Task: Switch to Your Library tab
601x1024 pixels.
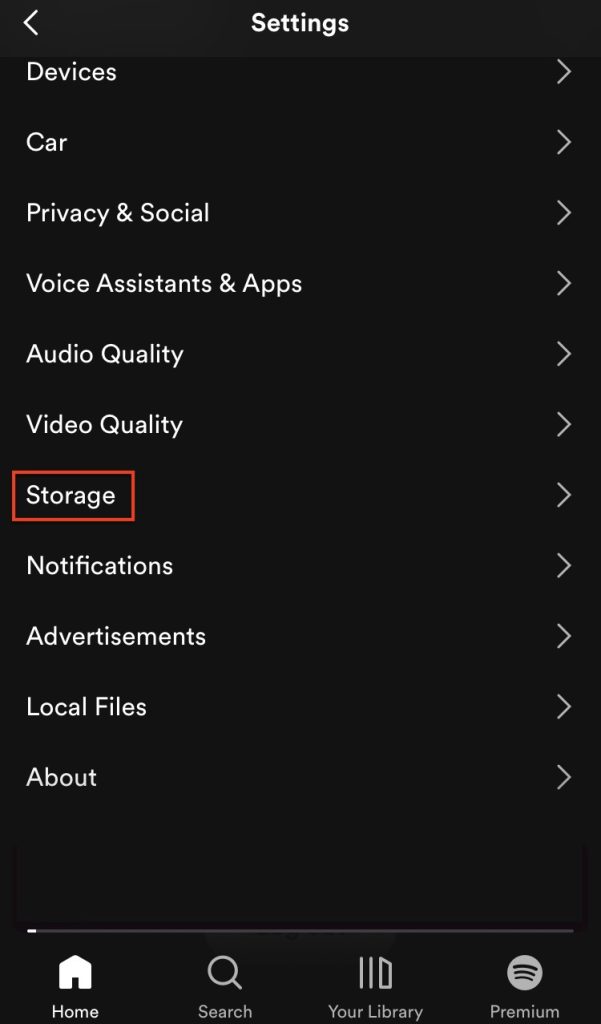Action: (x=375, y=986)
